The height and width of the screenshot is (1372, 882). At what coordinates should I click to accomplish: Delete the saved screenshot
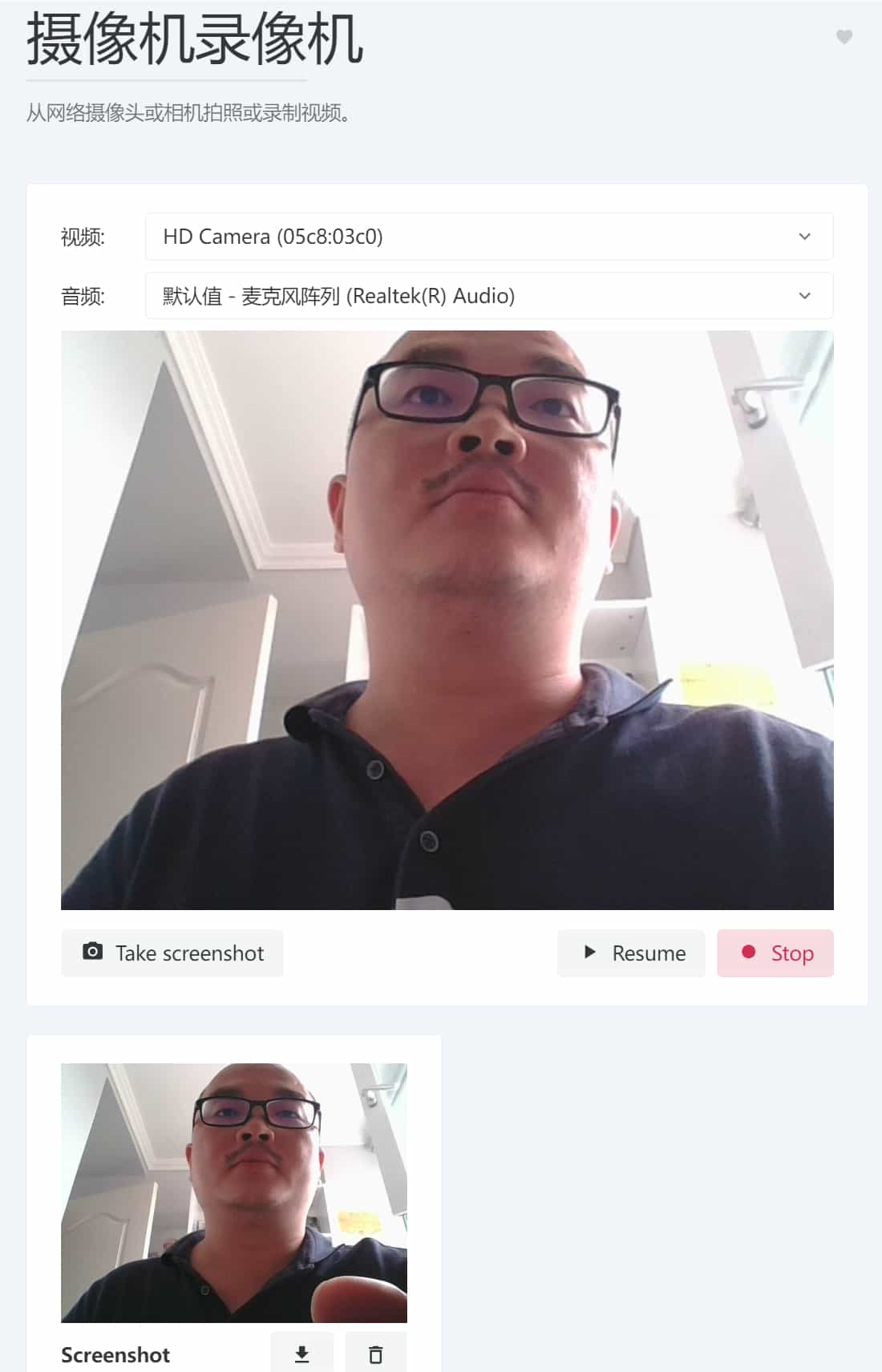pyautogui.click(x=375, y=1354)
